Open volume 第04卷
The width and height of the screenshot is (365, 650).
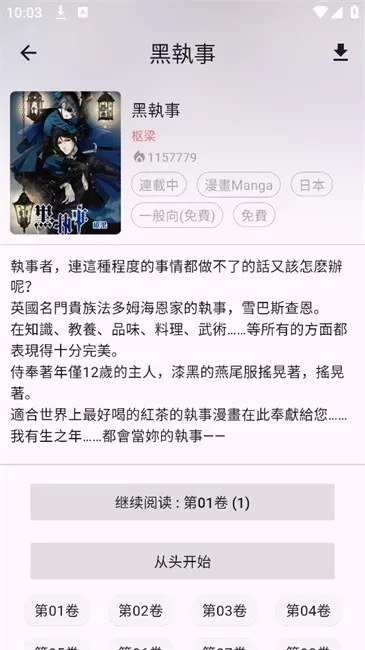pos(308,610)
